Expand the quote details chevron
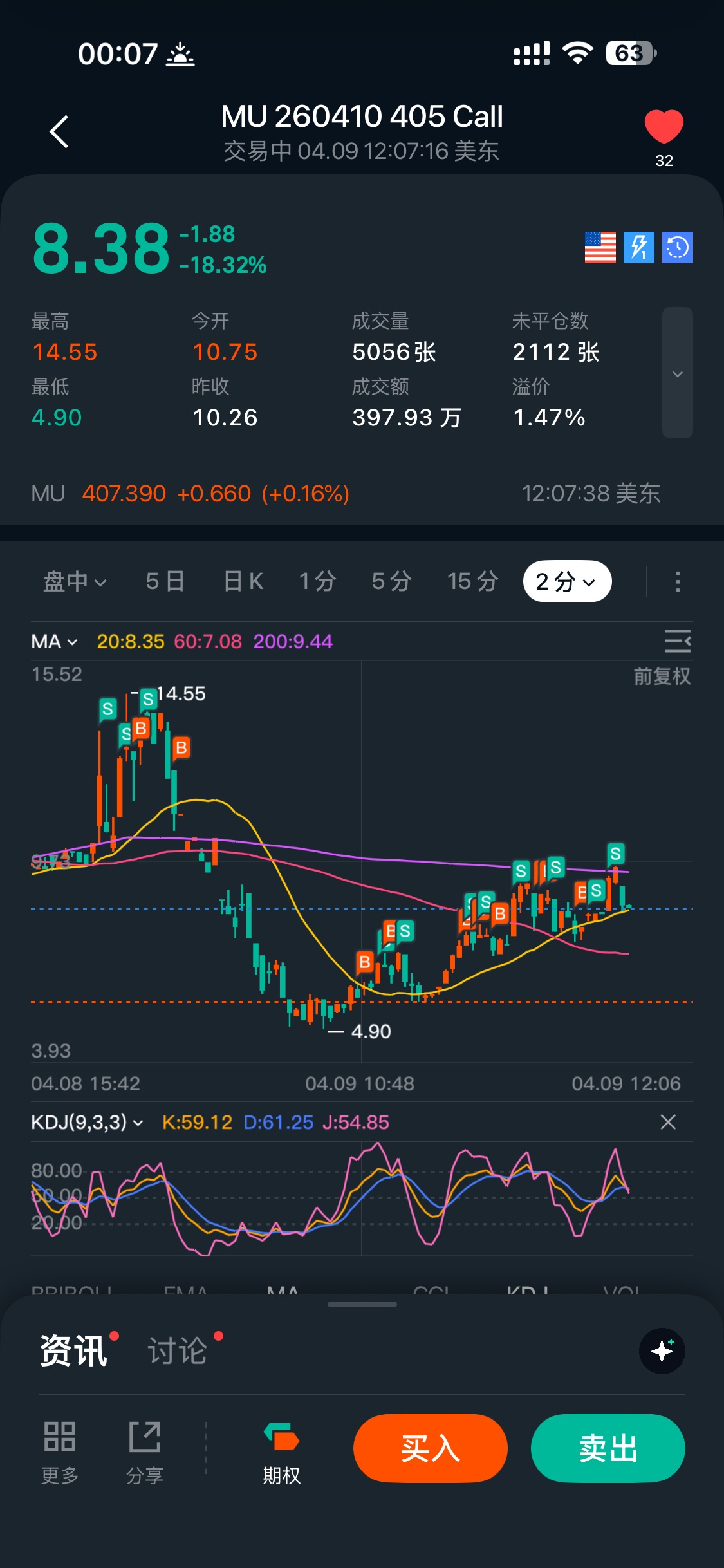Viewport: 724px width, 1568px height. point(677,373)
